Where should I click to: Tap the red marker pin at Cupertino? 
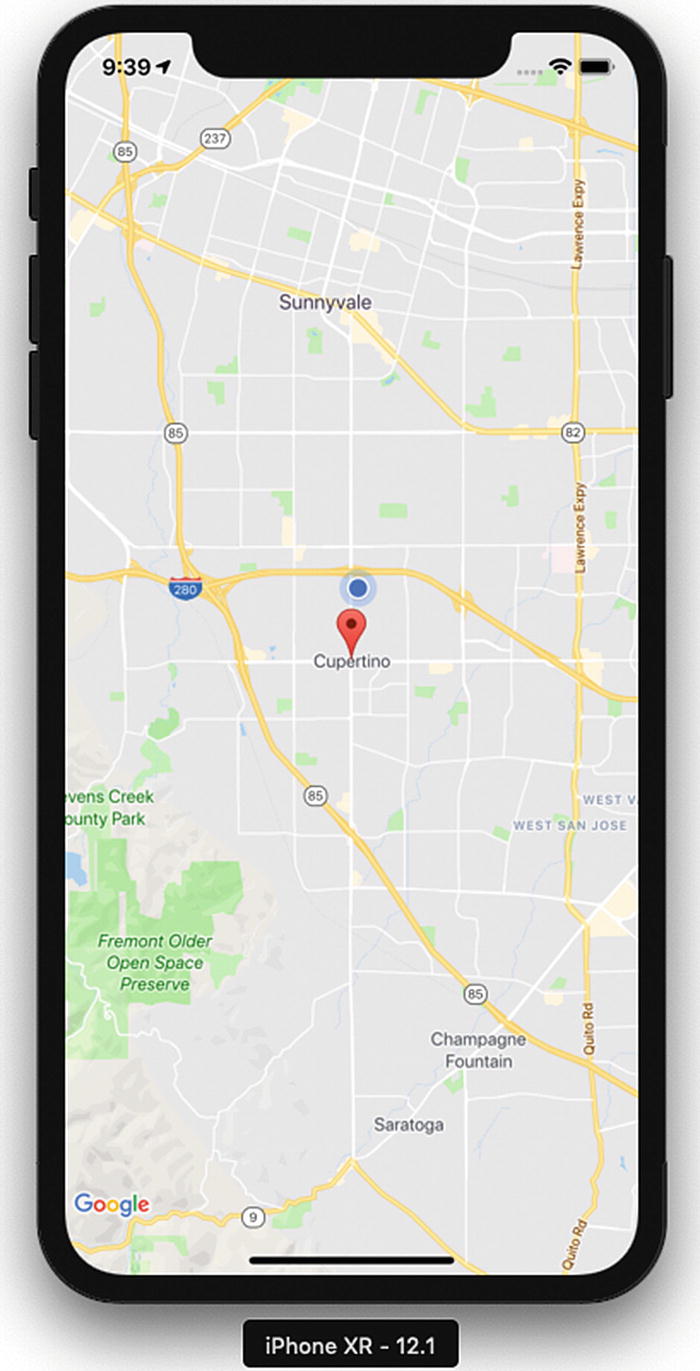pyautogui.click(x=350, y=630)
